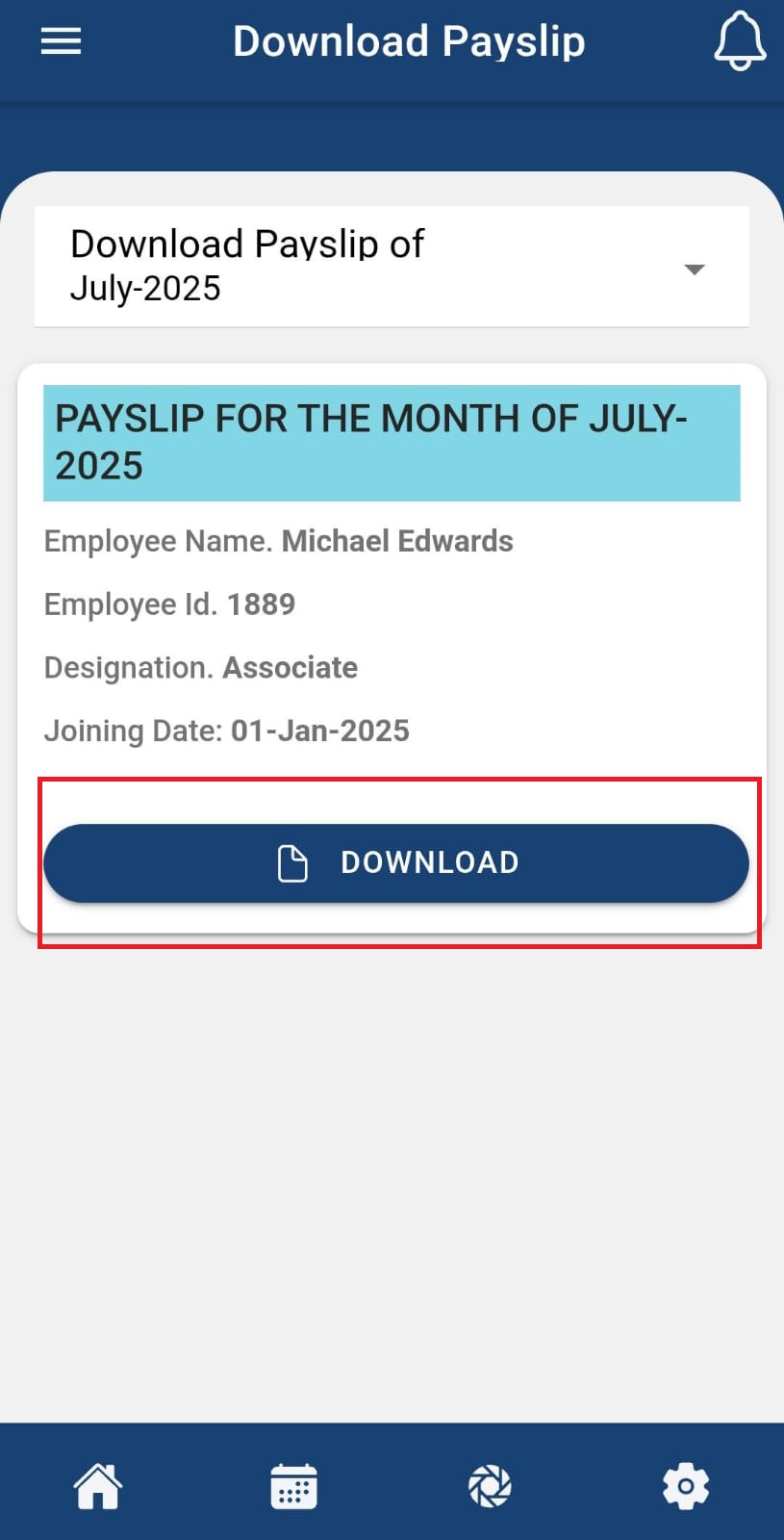
Task: Expand the payslip month dropdown
Action: (x=392, y=267)
